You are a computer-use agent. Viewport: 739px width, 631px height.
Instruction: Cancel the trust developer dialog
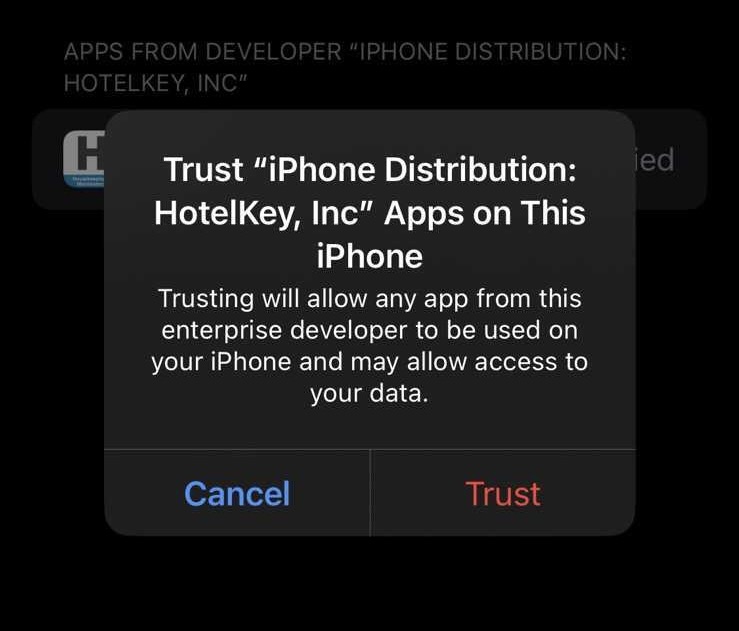237,493
